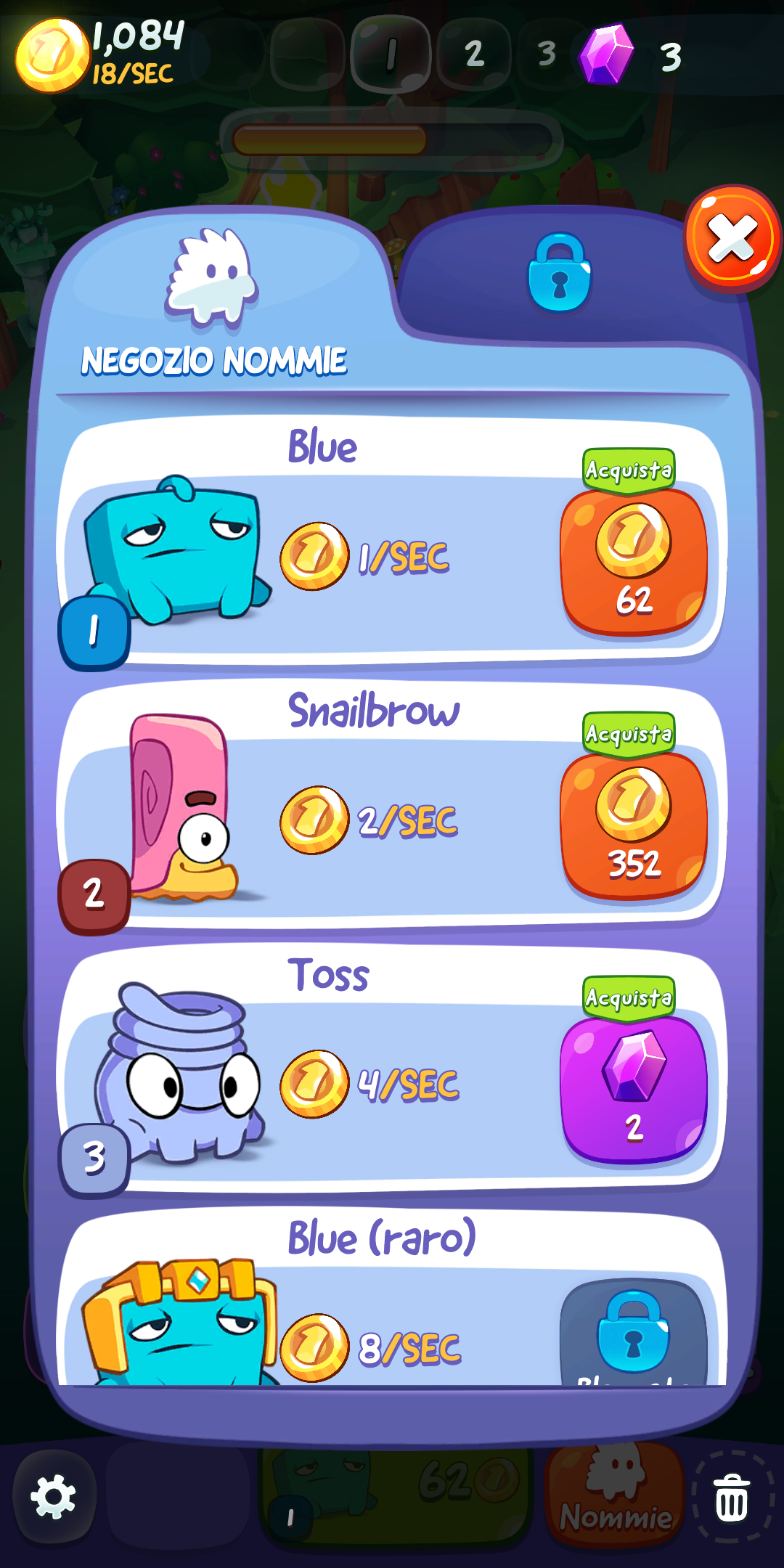Buy Toss for 2 gems
Image resolution: width=784 pixels, height=1568 pixels.
pos(633,1089)
